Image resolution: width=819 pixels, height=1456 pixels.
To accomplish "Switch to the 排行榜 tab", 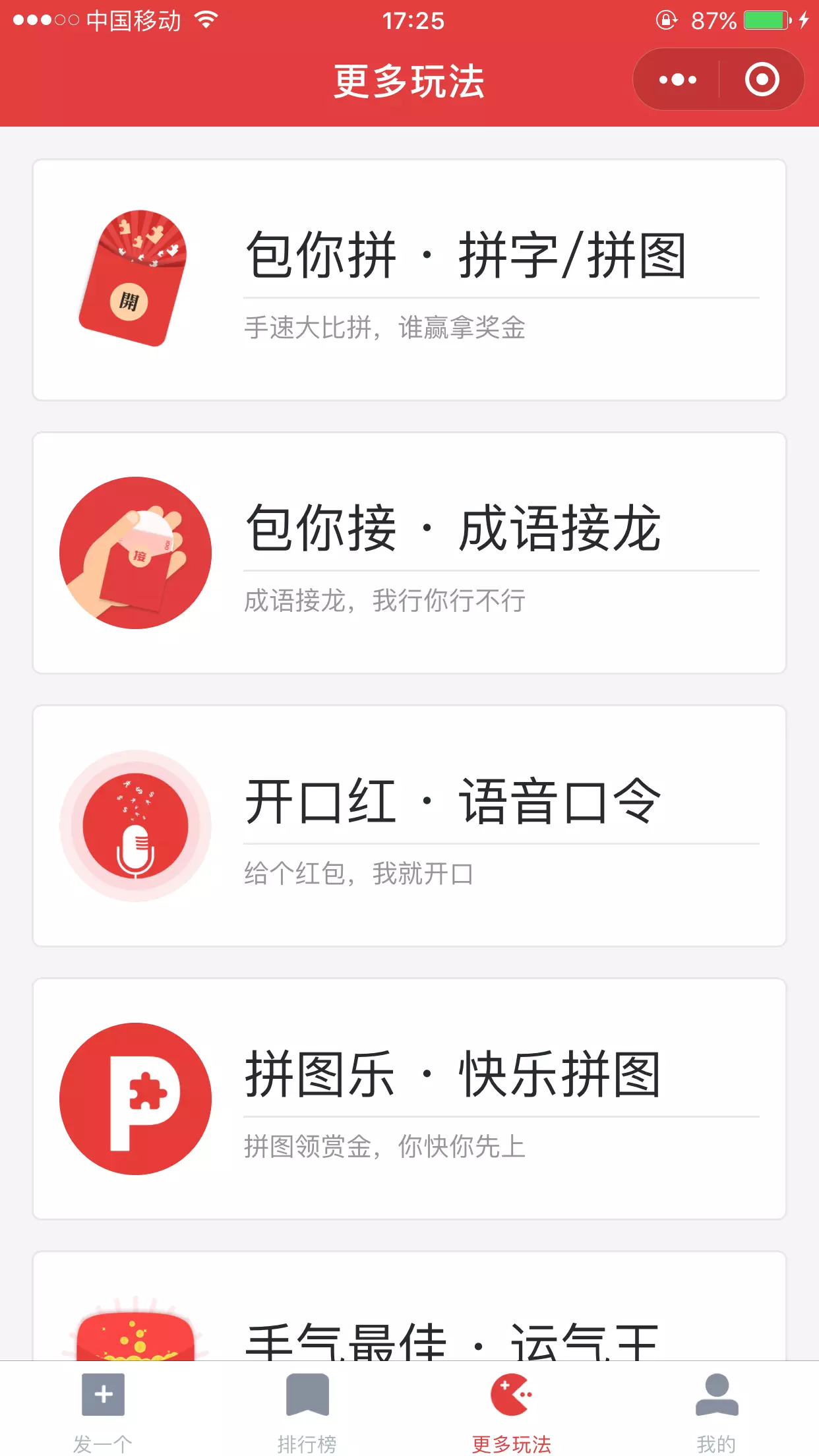I will 307,1418.
